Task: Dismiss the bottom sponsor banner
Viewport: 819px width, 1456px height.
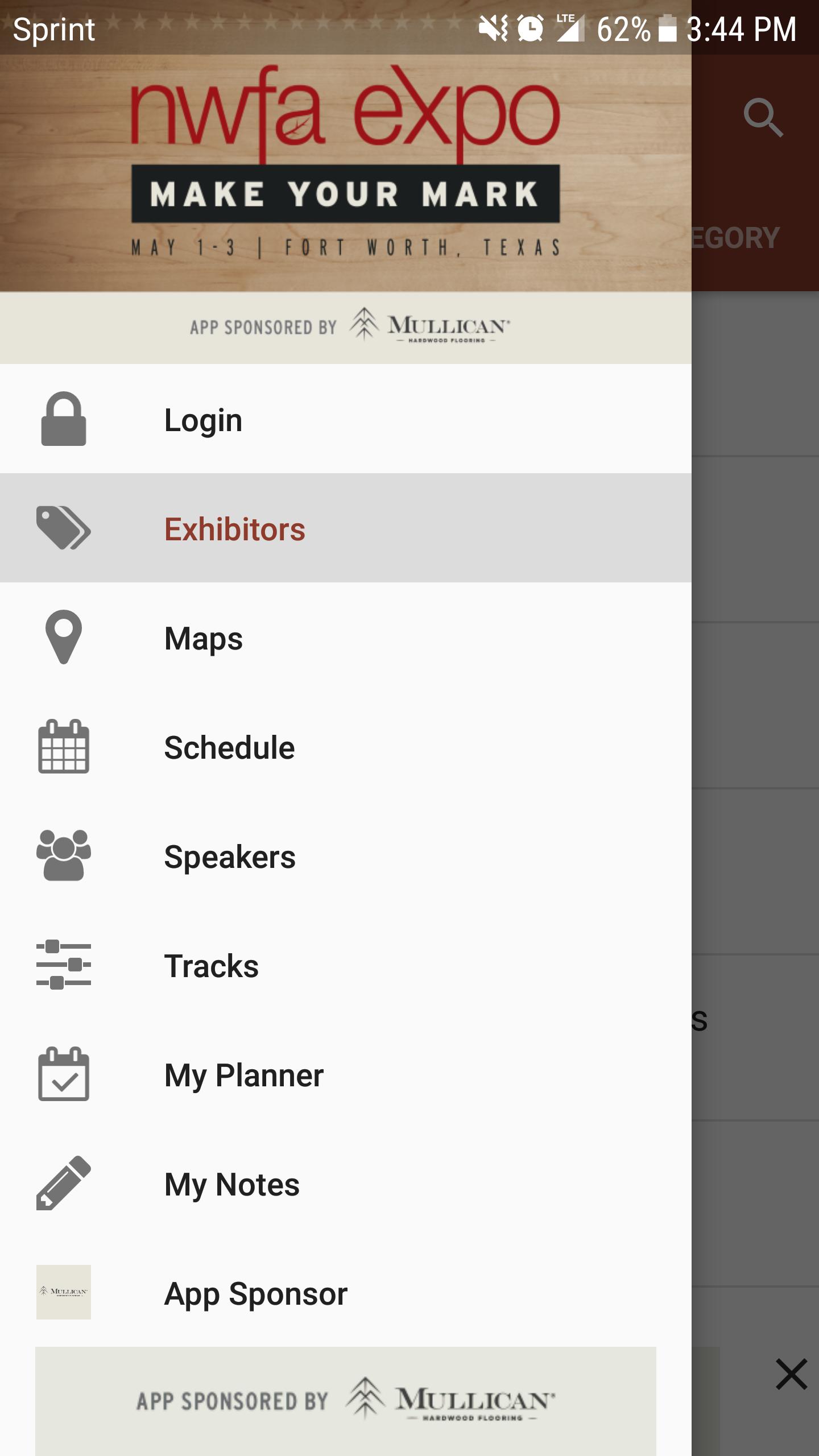Action: coord(791,1374)
